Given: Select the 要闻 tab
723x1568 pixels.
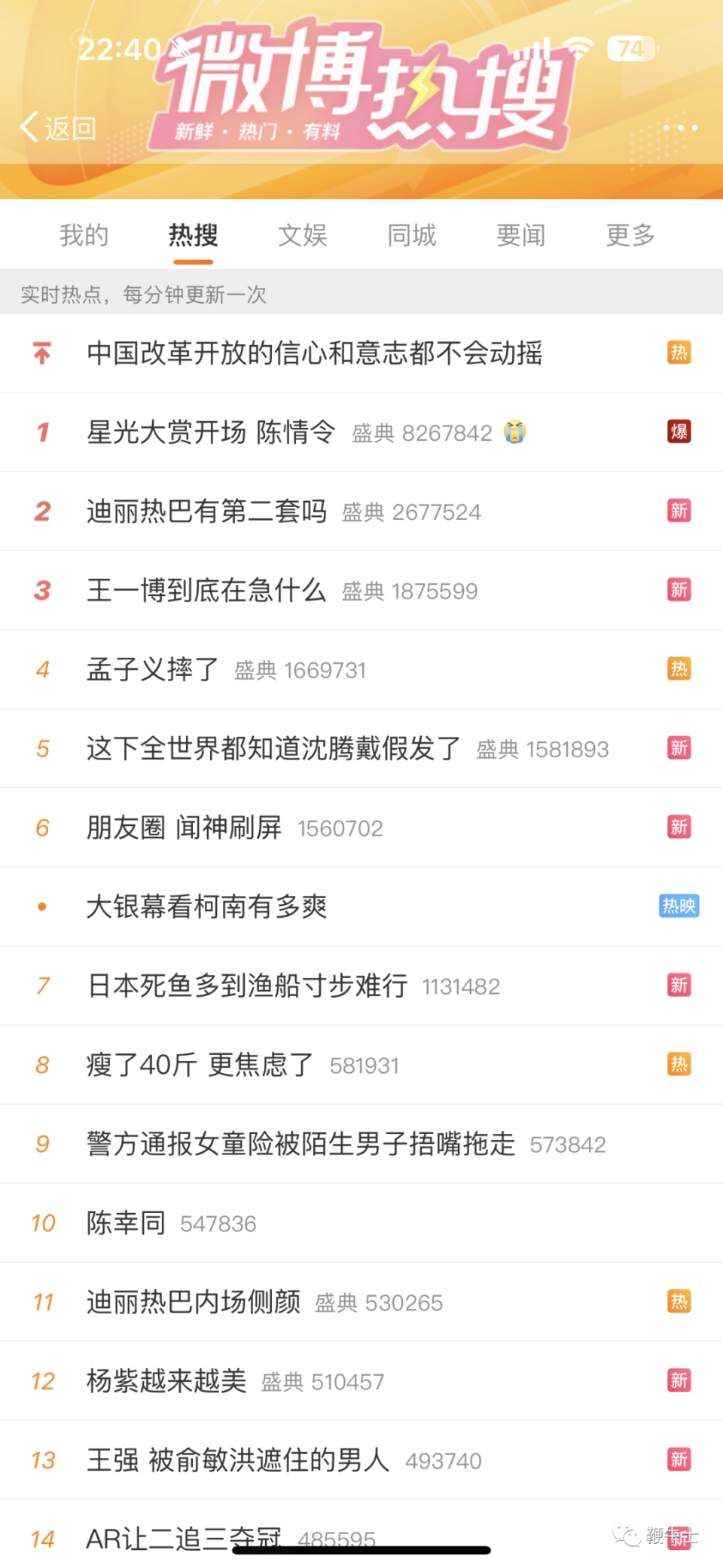Looking at the screenshot, I should [x=521, y=236].
